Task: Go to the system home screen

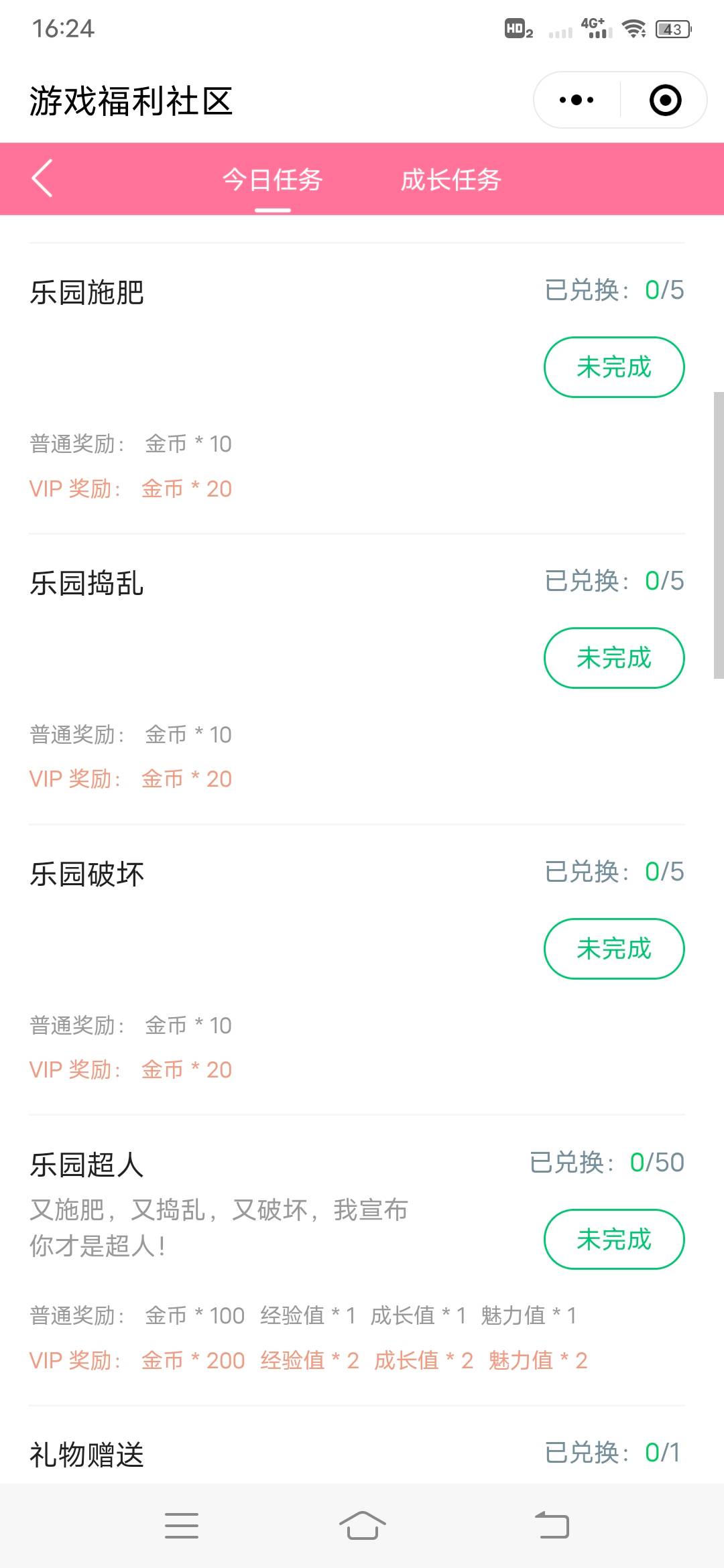Action: click(x=362, y=1526)
